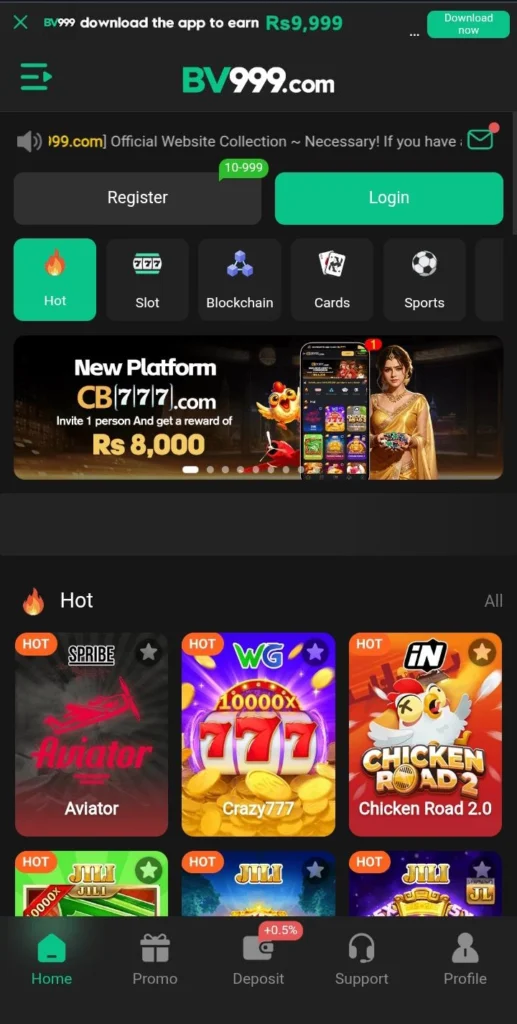The width and height of the screenshot is (517, 1024).
Task: Tap the Login button
Action: [x=389, y=198]
